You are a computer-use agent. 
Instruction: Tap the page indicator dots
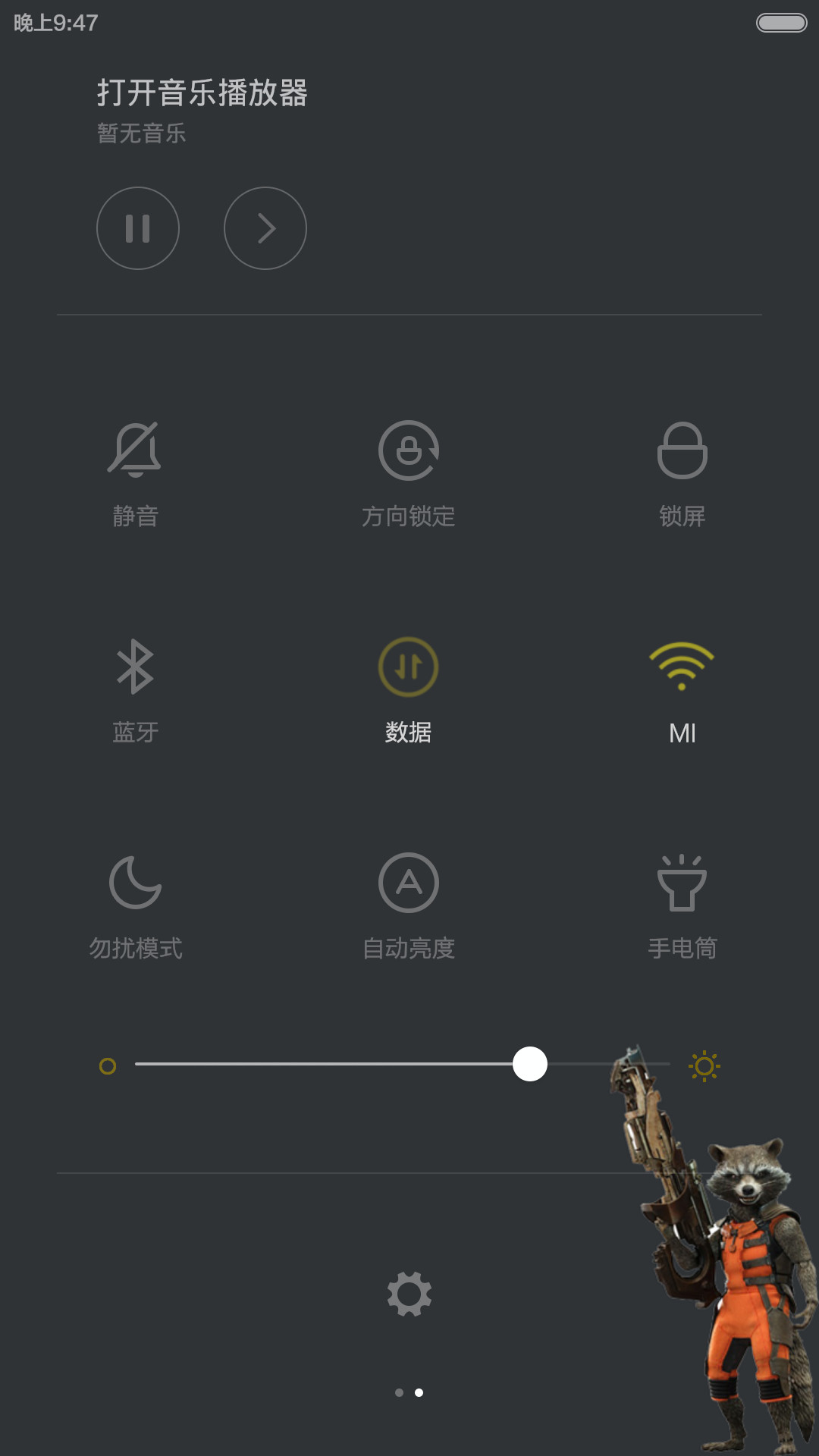coord(409,1392)
